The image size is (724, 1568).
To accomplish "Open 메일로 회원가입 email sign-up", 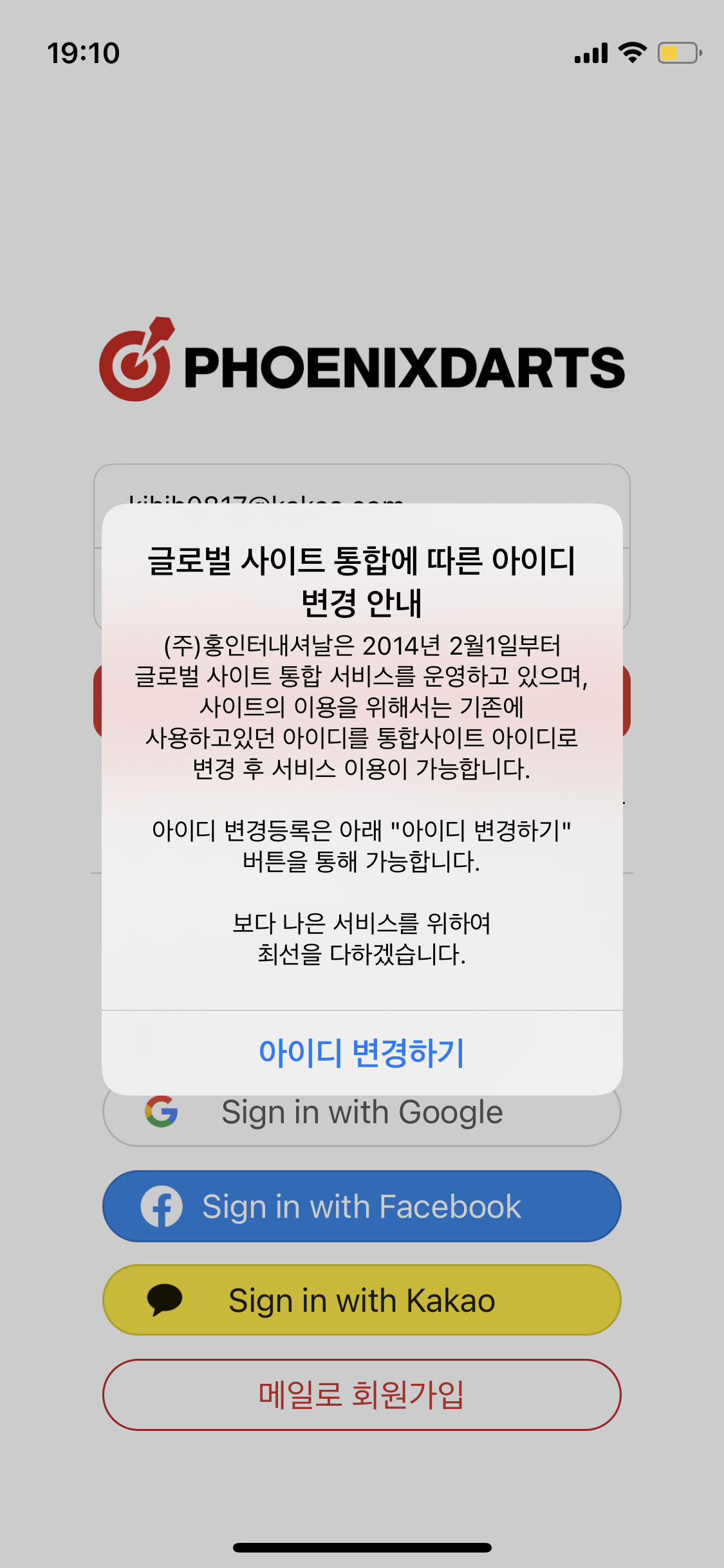I will (x=362, y=1395).
